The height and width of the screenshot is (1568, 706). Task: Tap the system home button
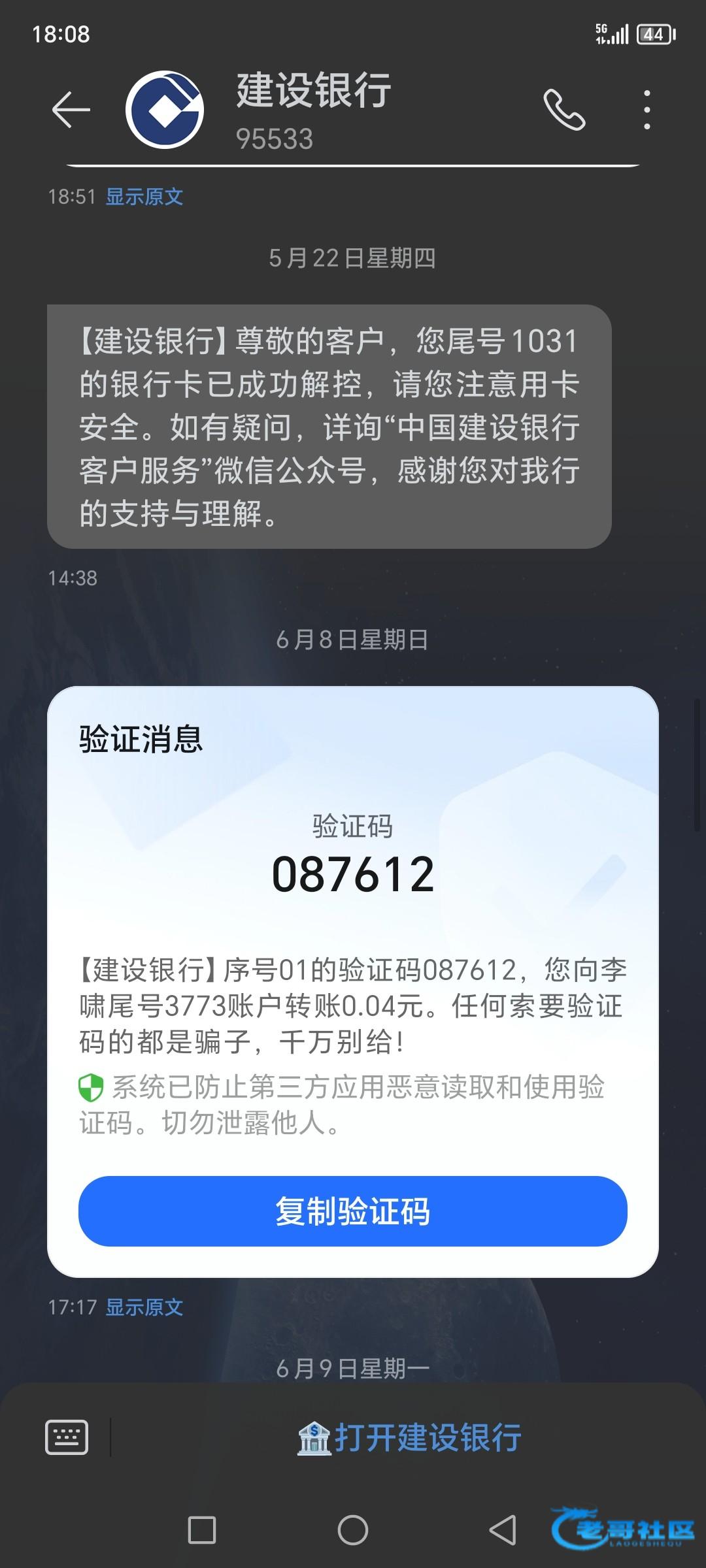(x=353, y=1530)
